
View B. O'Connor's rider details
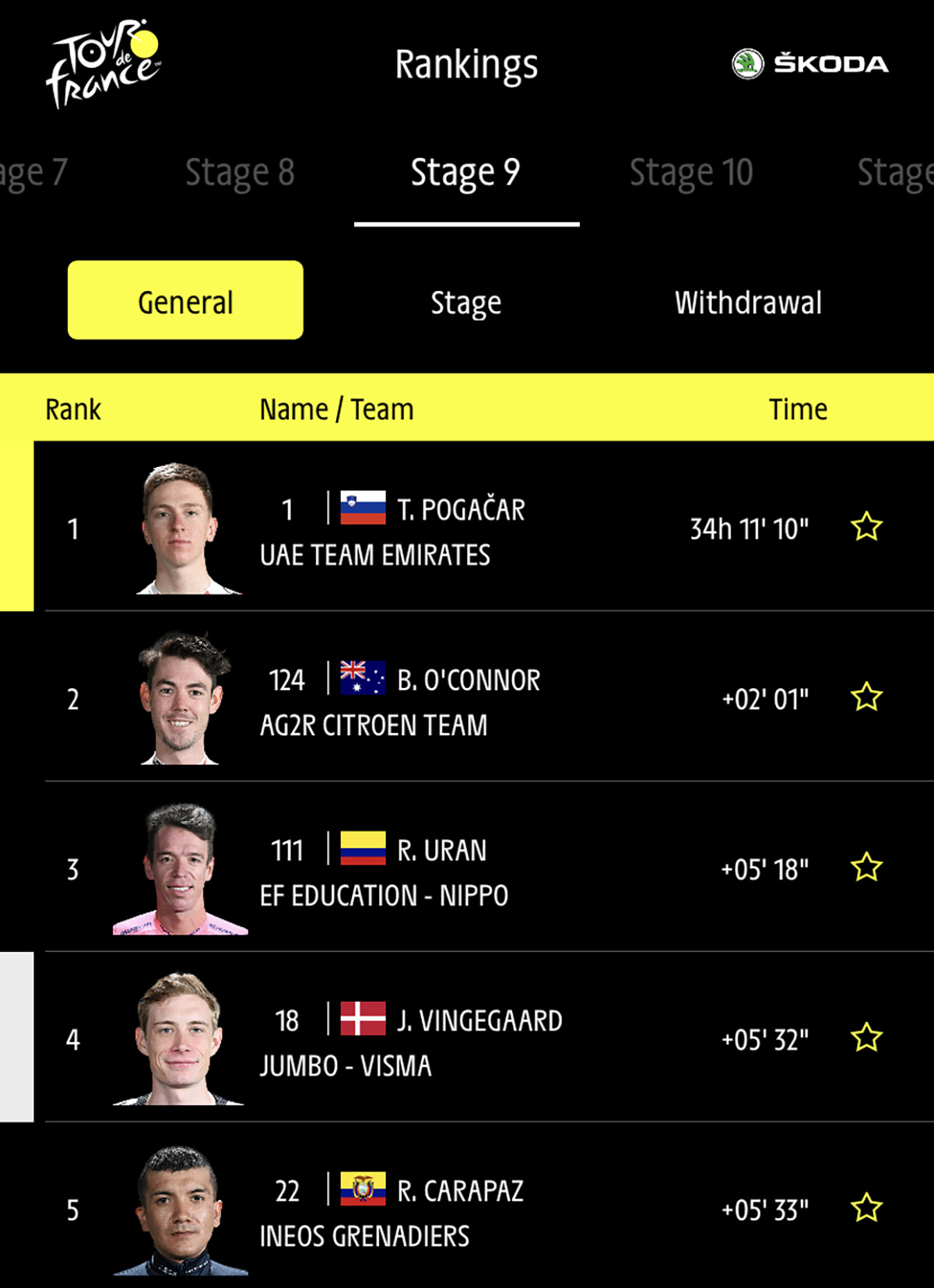468,681
